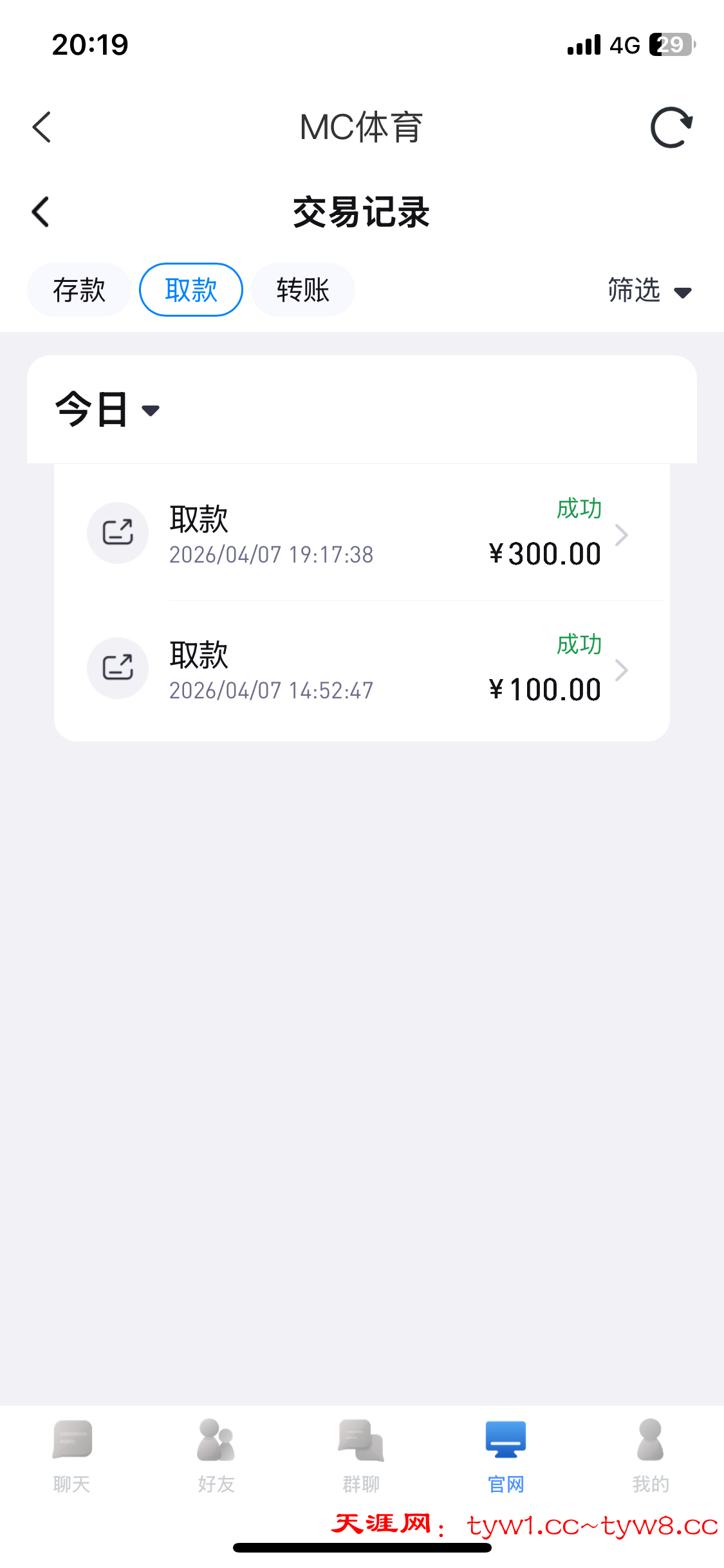Show the 转账 records tab
The image size is (724, 1568).
tap(303, 290)
